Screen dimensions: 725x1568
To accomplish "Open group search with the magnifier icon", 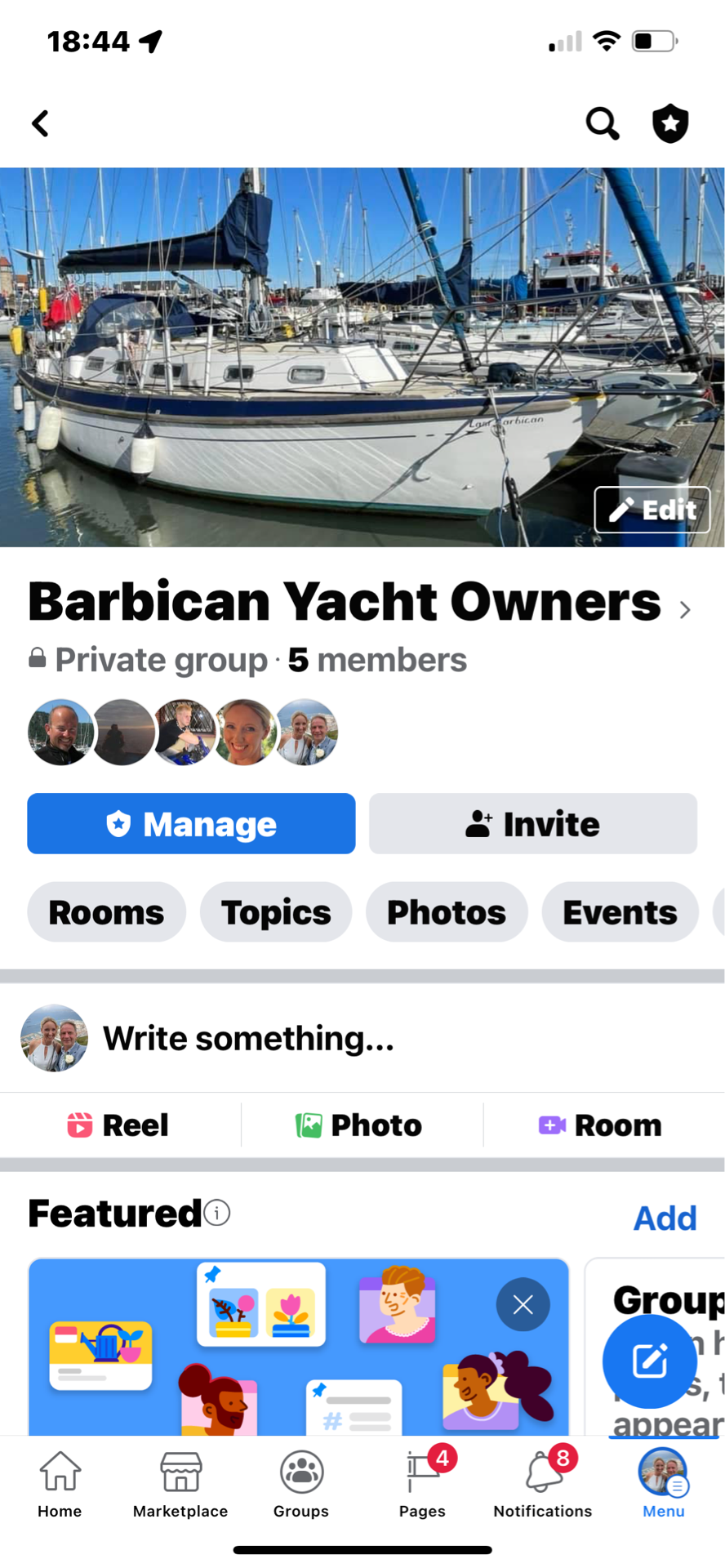I will (603, 124).
